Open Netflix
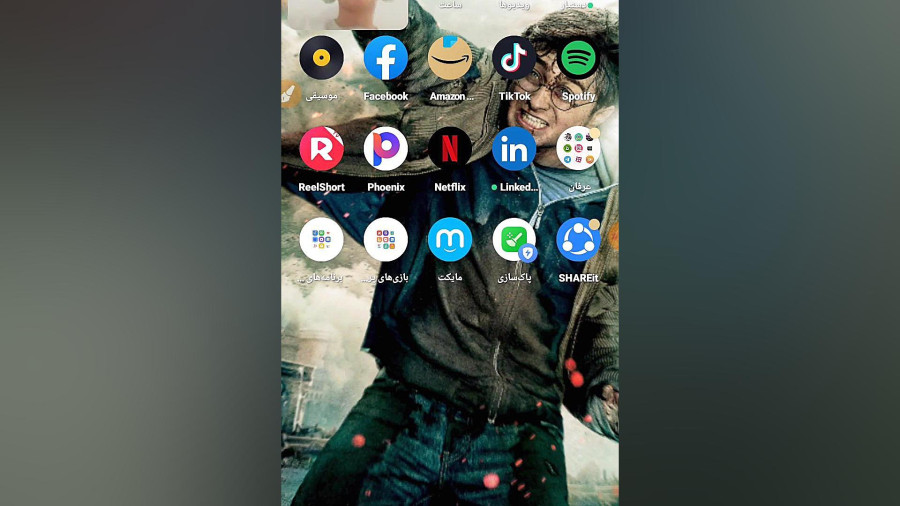The image size is (900, 506). (x=450, y=149)
